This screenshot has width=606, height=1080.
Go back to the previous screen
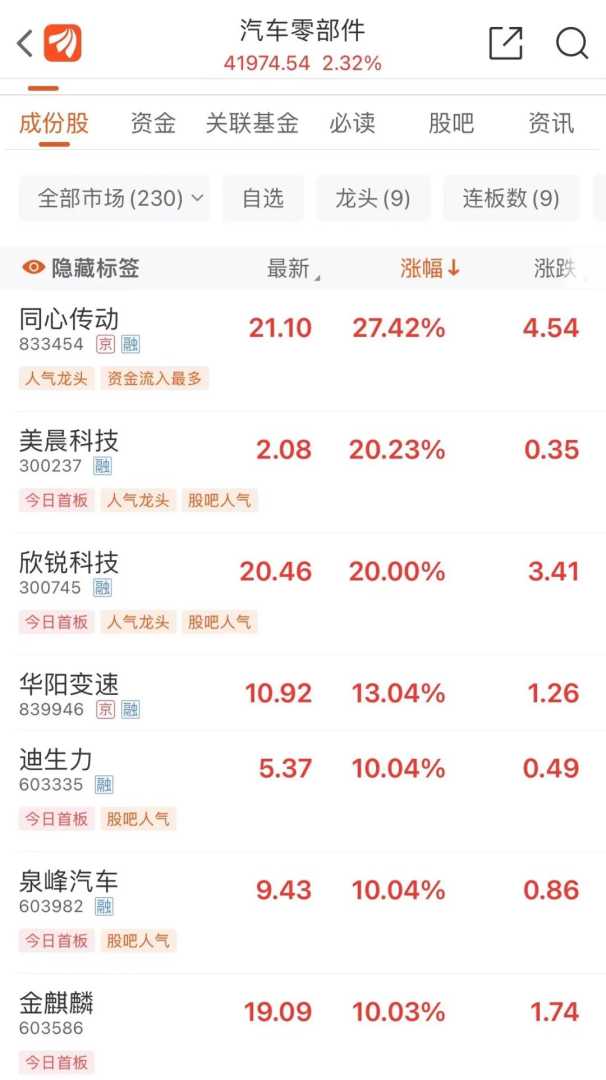(26, 43)
